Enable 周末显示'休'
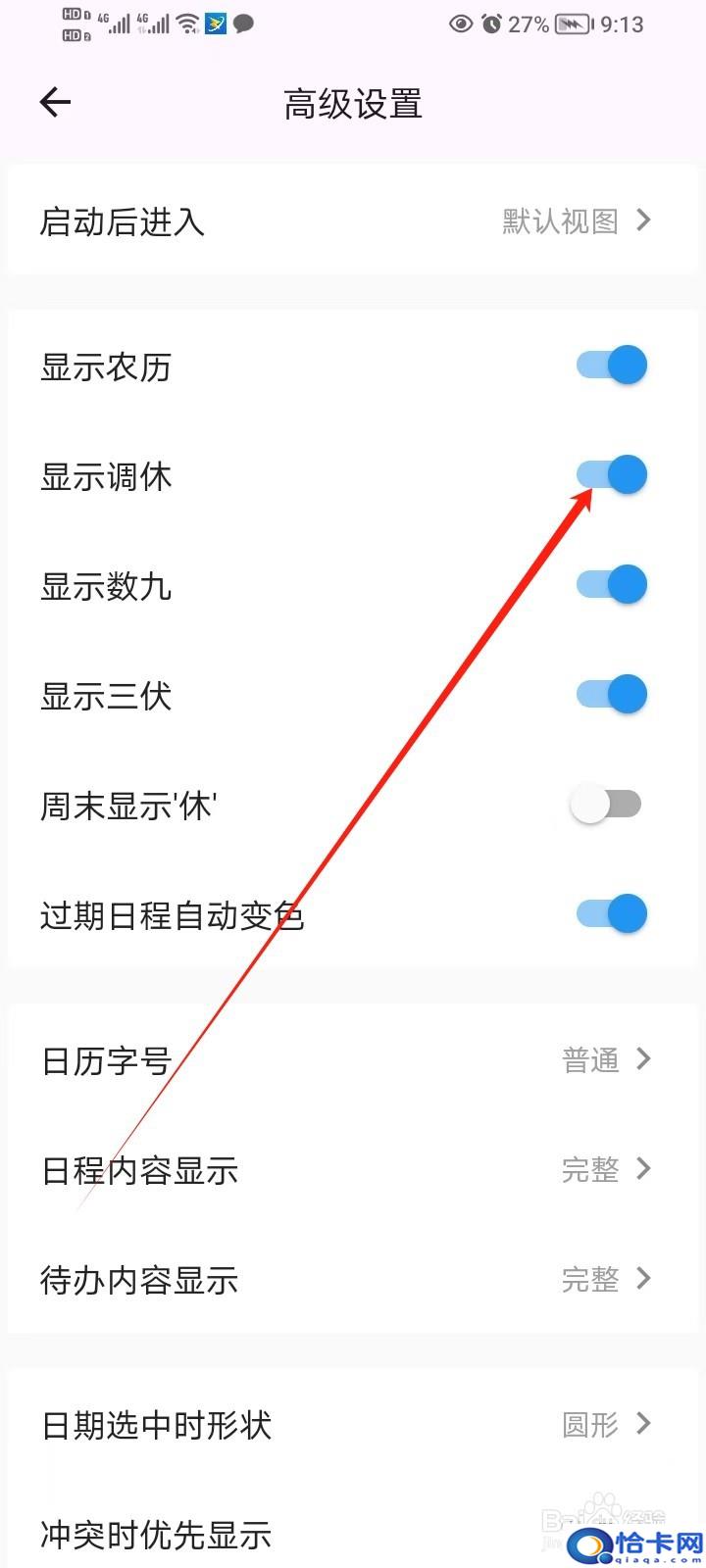Image resolution: width=706 pixels, height=1568 pixels. 606,805
